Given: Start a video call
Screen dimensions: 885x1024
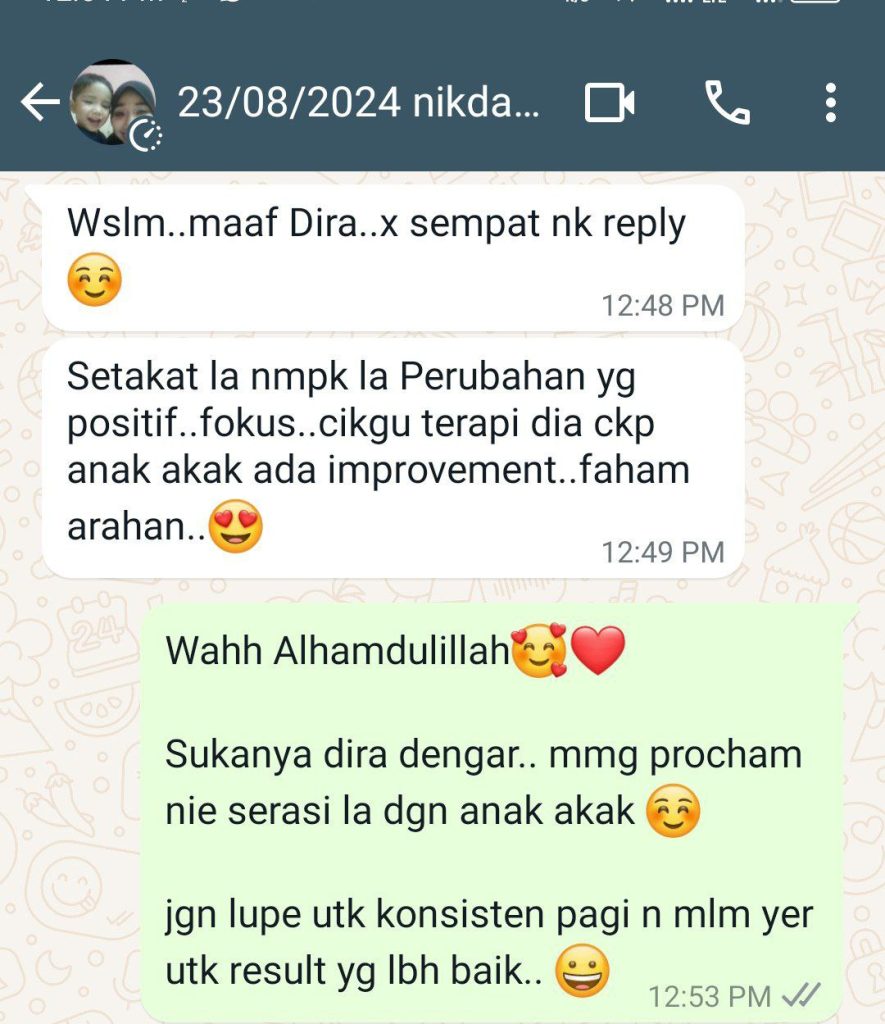Looking at the screenshot, I should 610,103.
